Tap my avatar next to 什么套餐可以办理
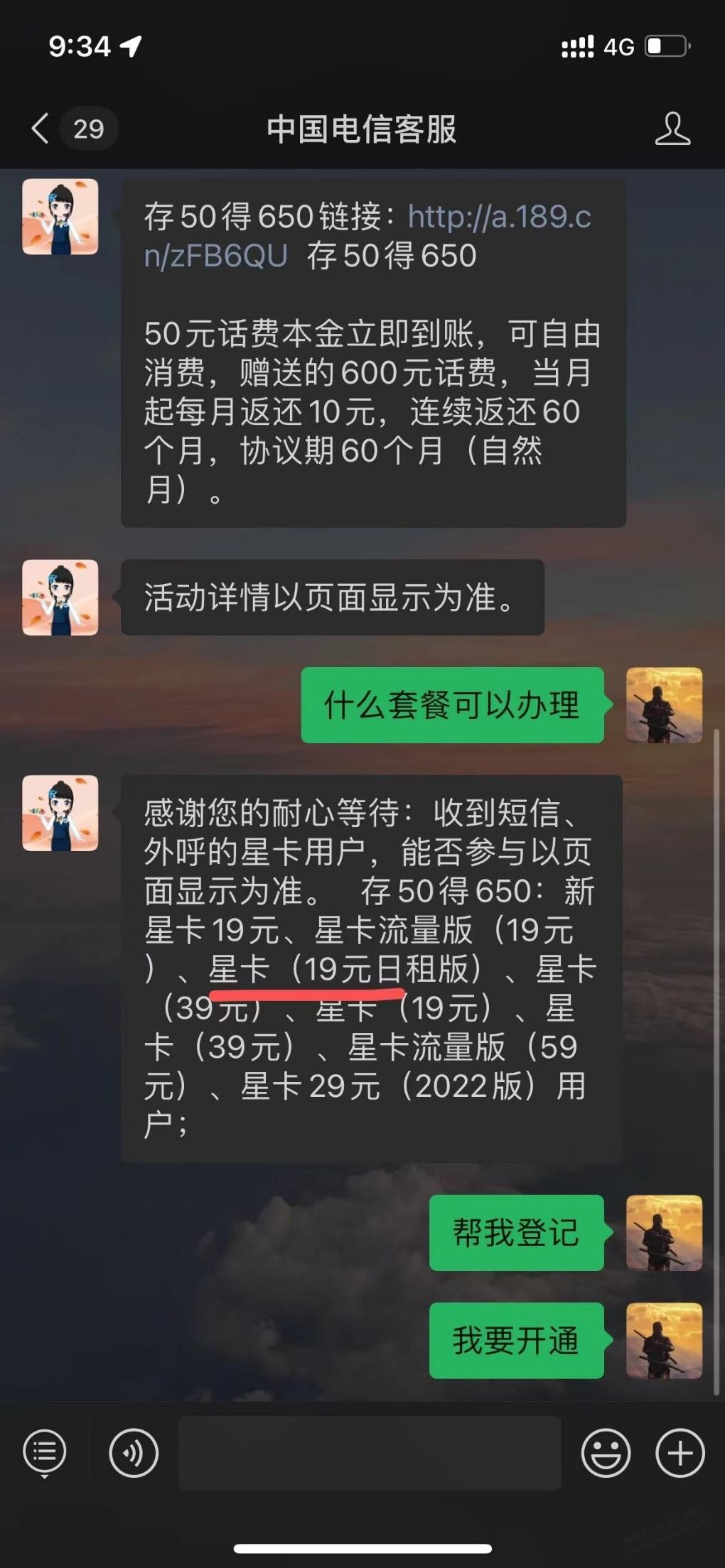The image size is (725, 1568). click(x=664, y=705)
